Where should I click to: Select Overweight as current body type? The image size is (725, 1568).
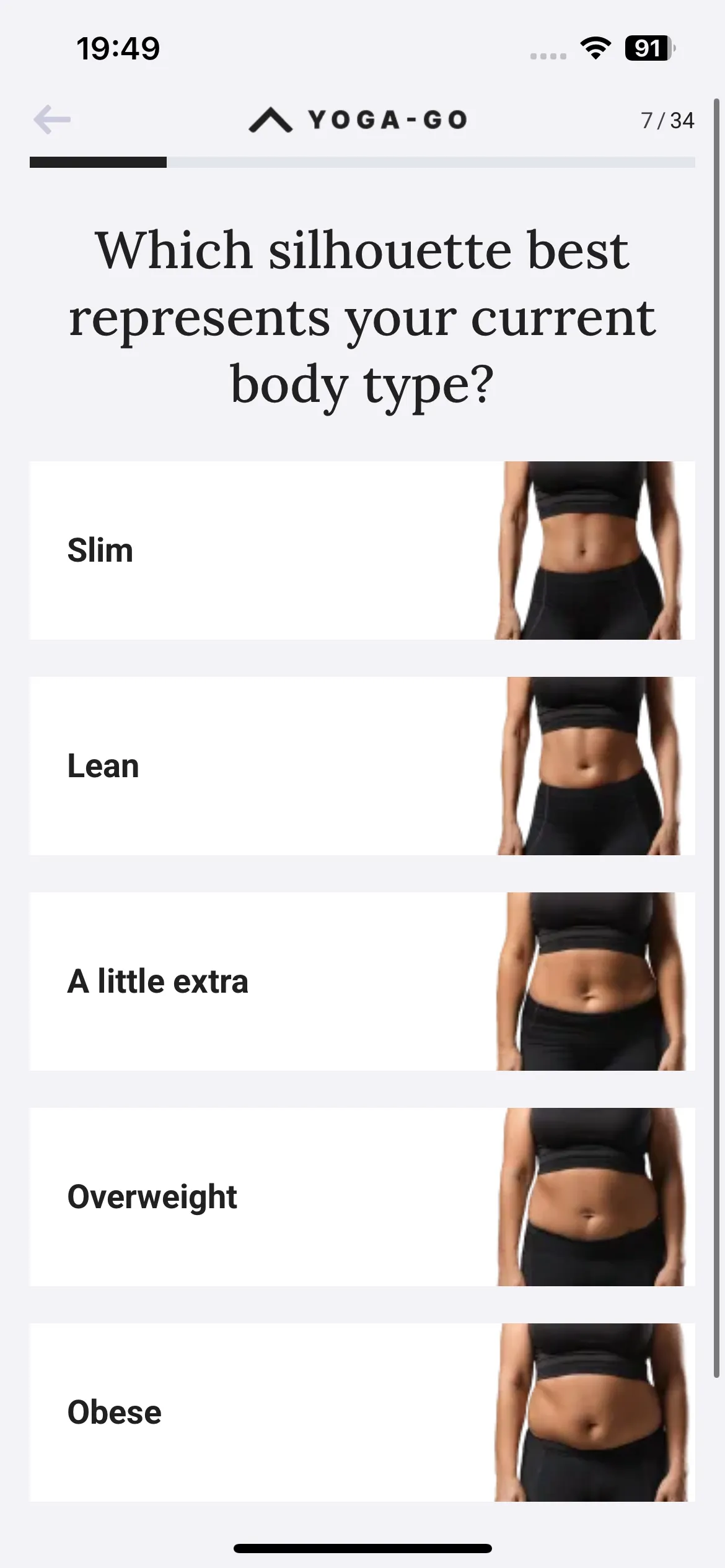click(x=362, y=1196)
